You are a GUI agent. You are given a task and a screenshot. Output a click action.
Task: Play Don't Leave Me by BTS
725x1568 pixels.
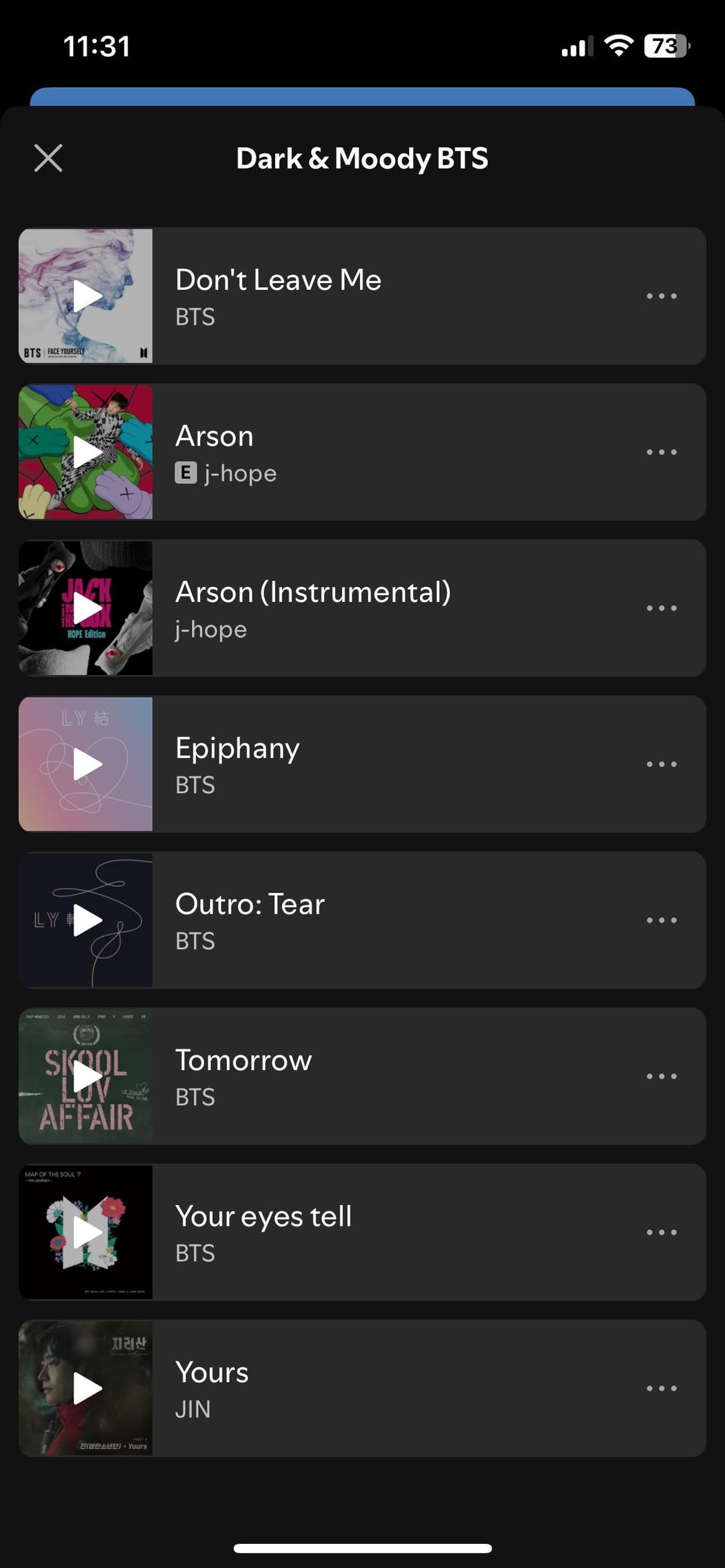[87, 296]
